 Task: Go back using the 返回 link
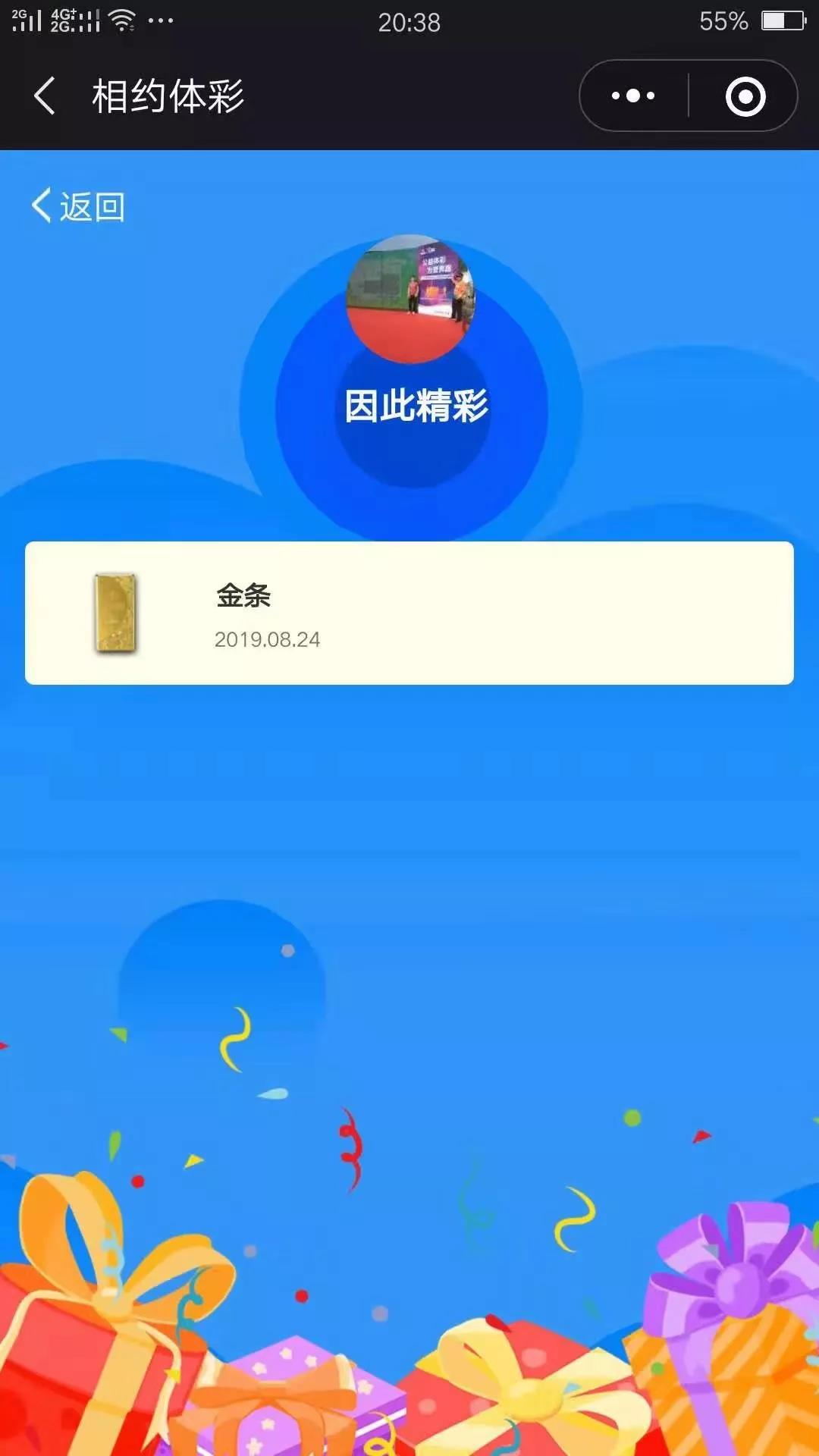pyautogui.click(x=78, y=206)
